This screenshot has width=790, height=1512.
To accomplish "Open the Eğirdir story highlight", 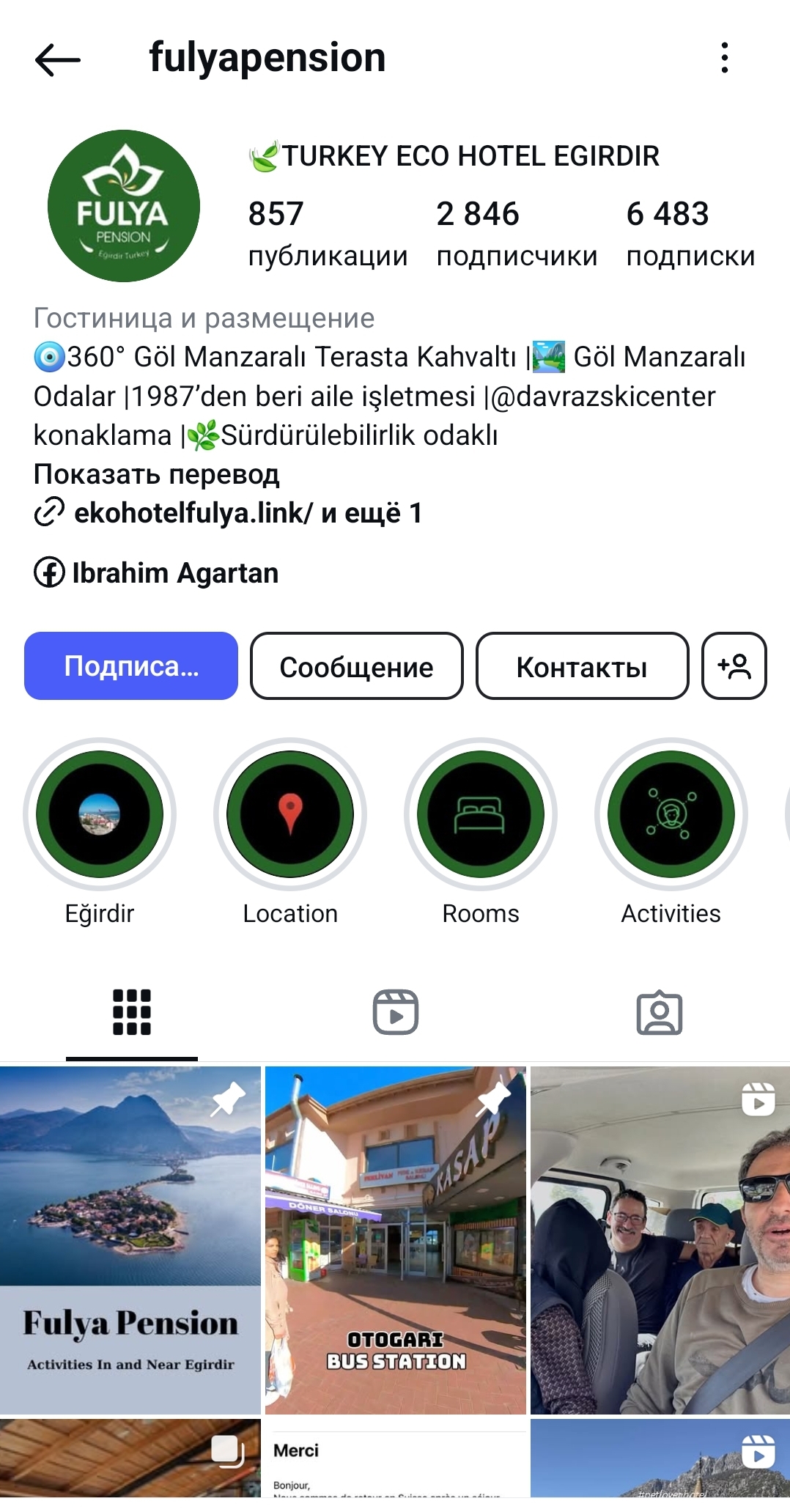I will point(100,814).
